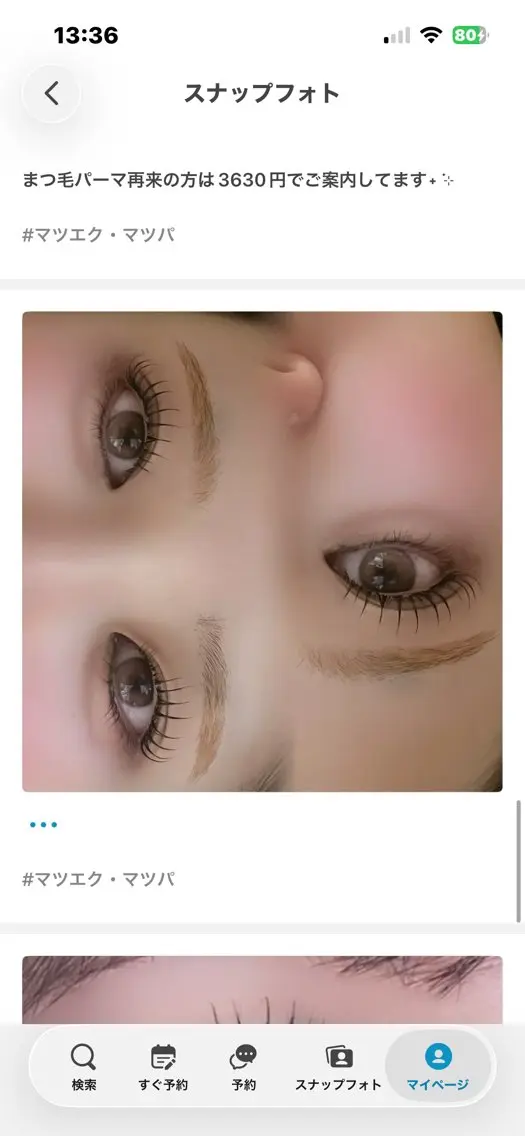Viewport: 525px width, 1136px height.
Task: Open the マイページ tab
Action: [437, 1068]
